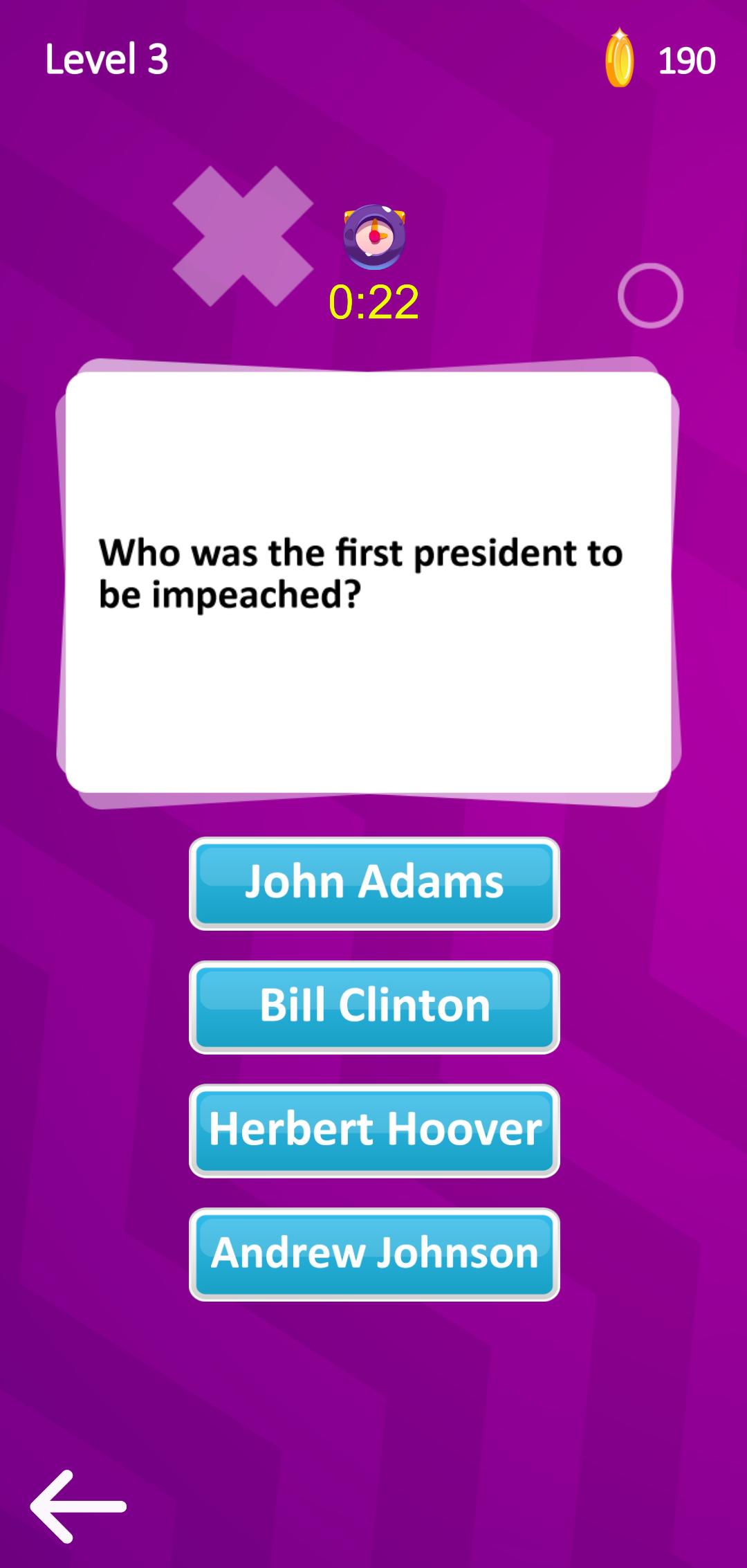Choose Bill Clinton as the answer

coord(374,1007)
